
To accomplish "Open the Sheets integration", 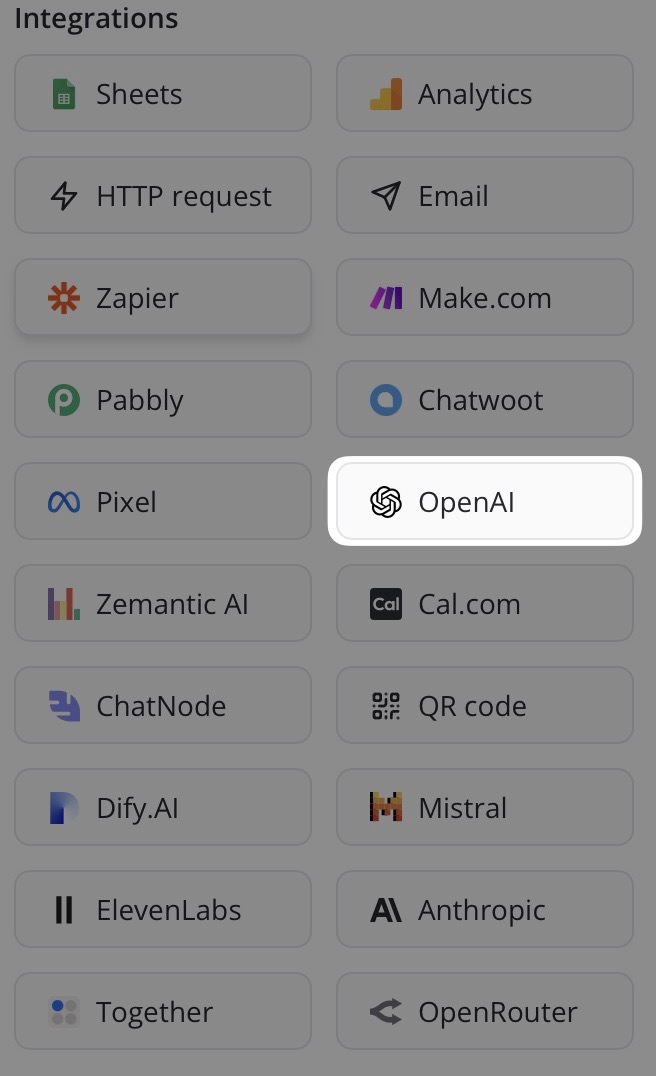I will click(x=163, y=93).
